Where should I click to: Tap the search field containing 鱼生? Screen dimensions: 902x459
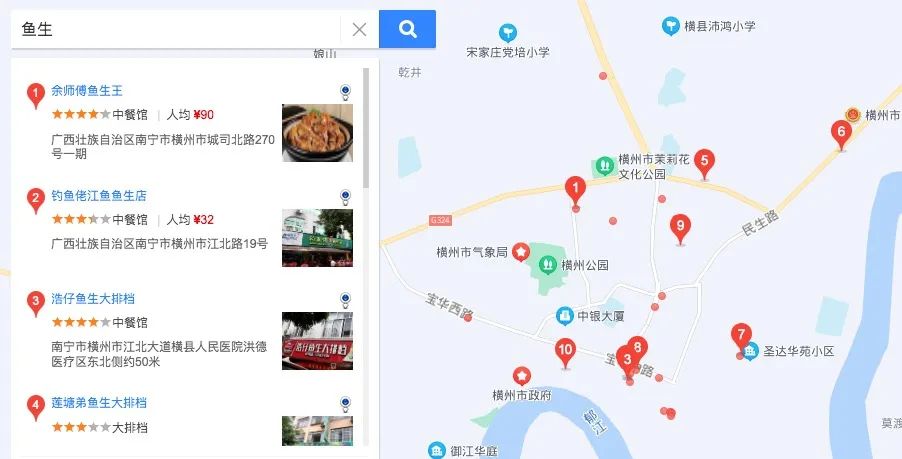(x=175, y=30)
